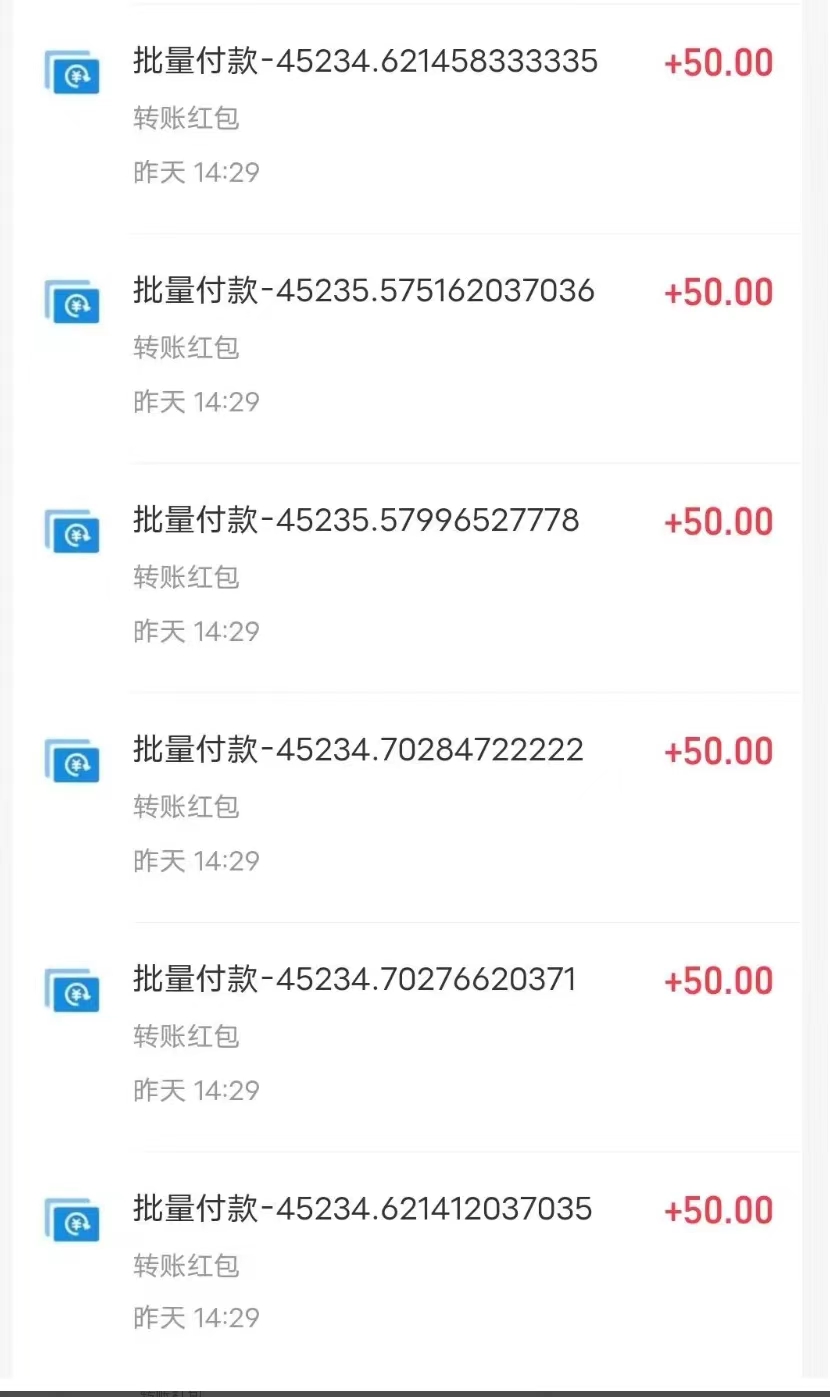Open transaction 批量付款-45235.575162037036
The width and height of the screenshot is (830, 1397).
408,348
